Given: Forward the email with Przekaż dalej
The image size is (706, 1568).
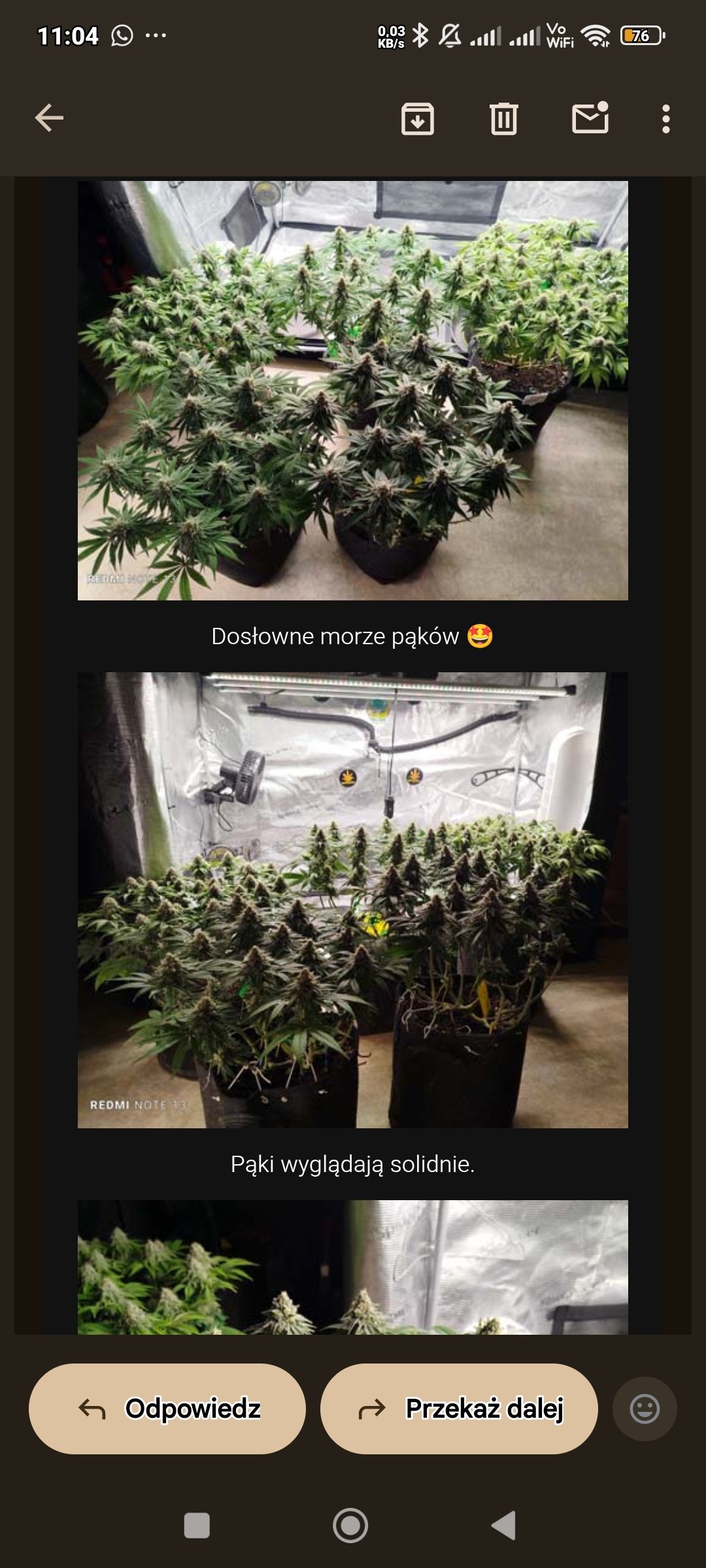Looking at the screenshot, I should click(x=459, y=1409).
